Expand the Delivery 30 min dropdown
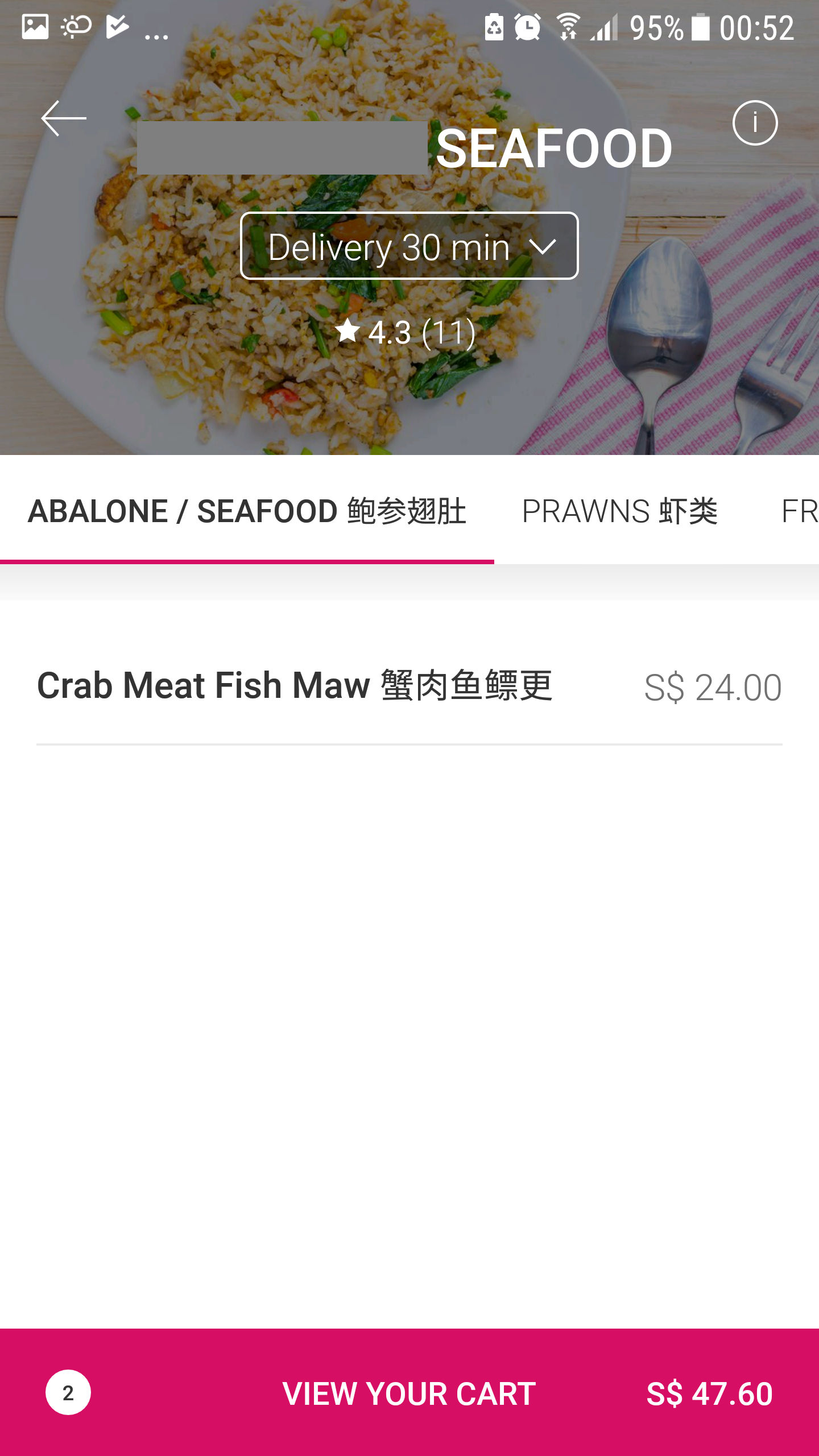This screenshot has width=819, height=1456. pos(409,246)
